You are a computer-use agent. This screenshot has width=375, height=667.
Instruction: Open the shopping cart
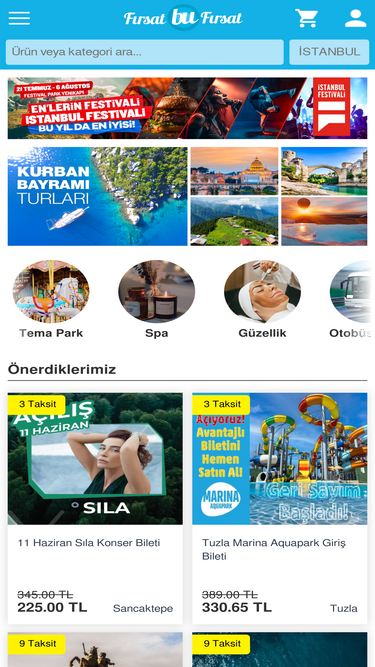tap(307, 18)
